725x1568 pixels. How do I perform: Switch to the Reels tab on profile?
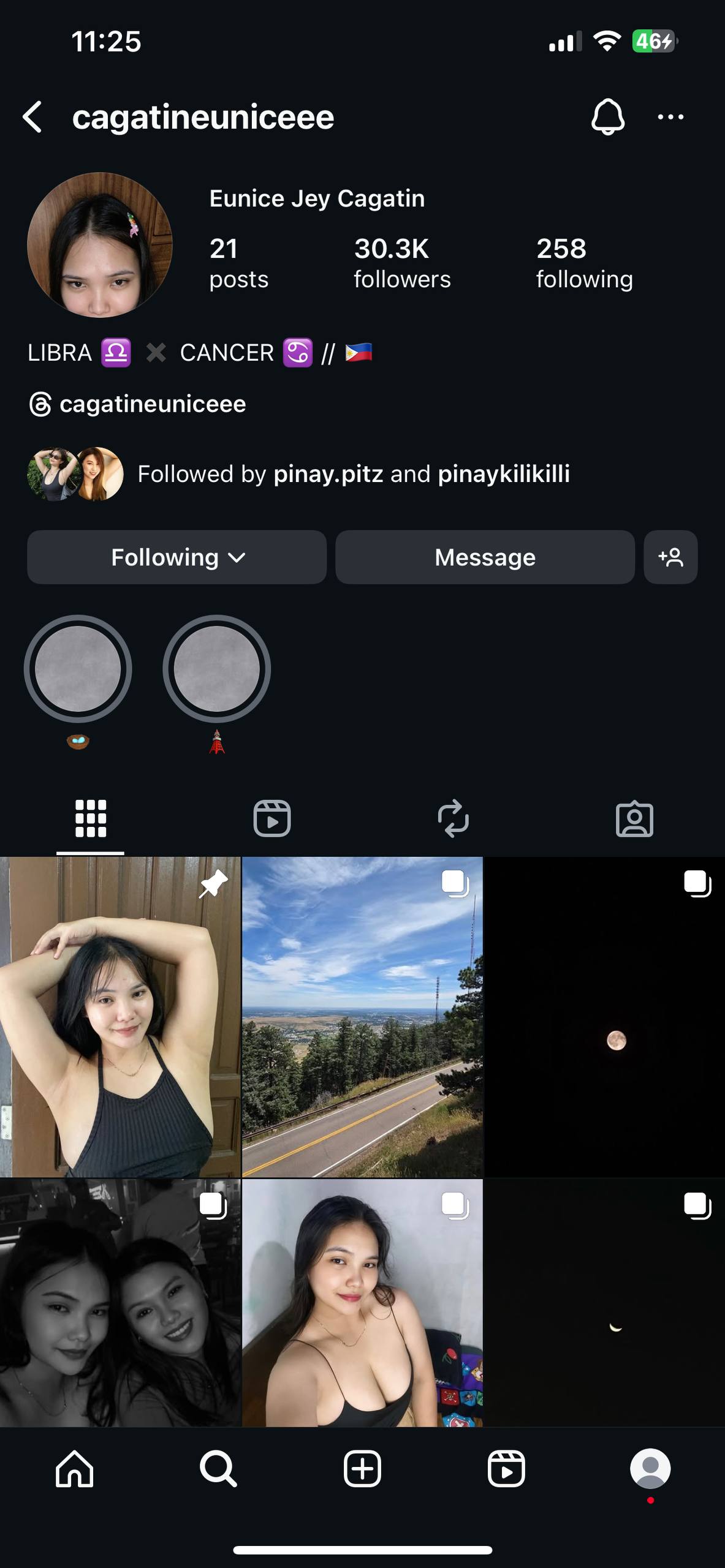272,818
